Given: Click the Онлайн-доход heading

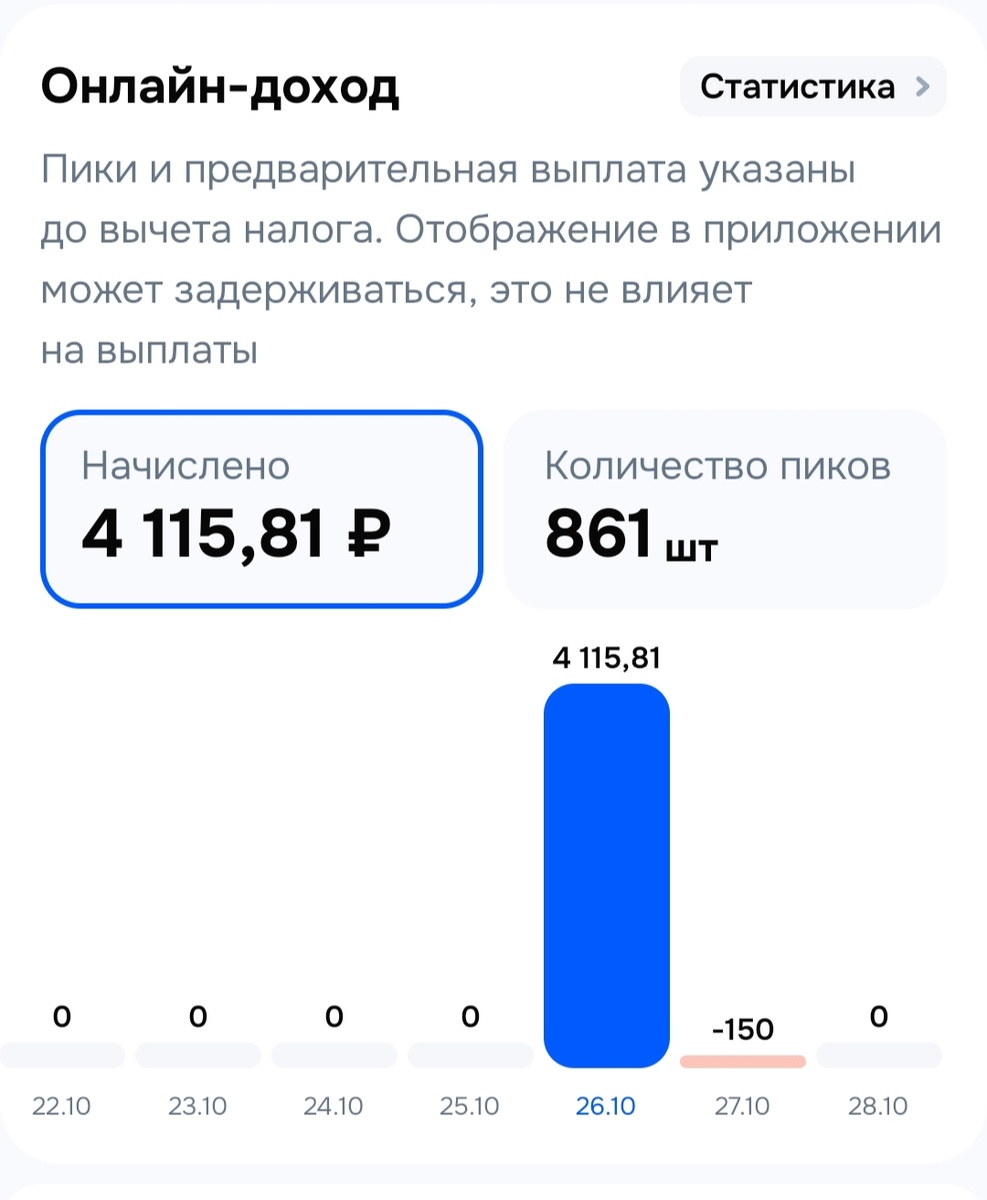Looking at the screenshot, I should (220, 86).
